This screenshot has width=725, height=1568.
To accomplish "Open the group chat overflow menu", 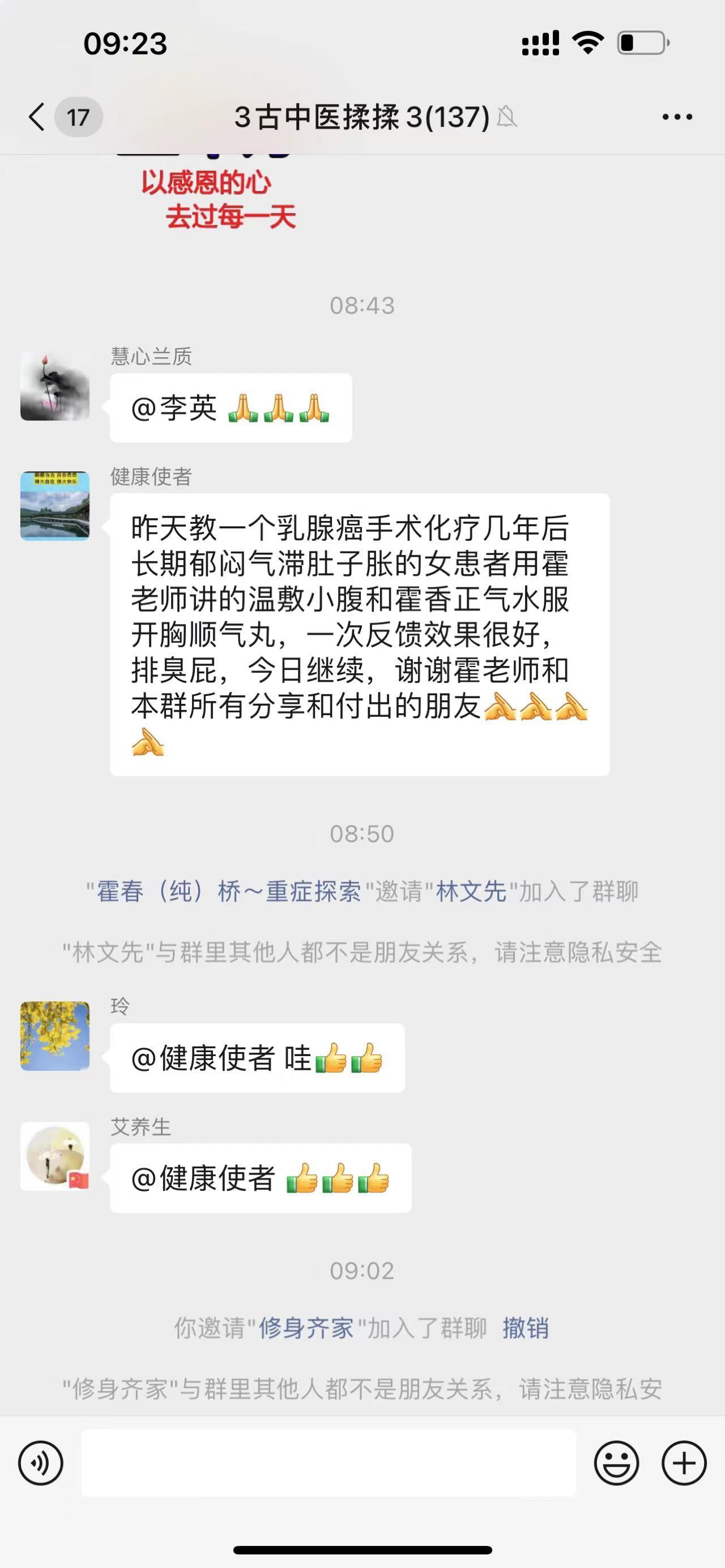I will [677, 117].
